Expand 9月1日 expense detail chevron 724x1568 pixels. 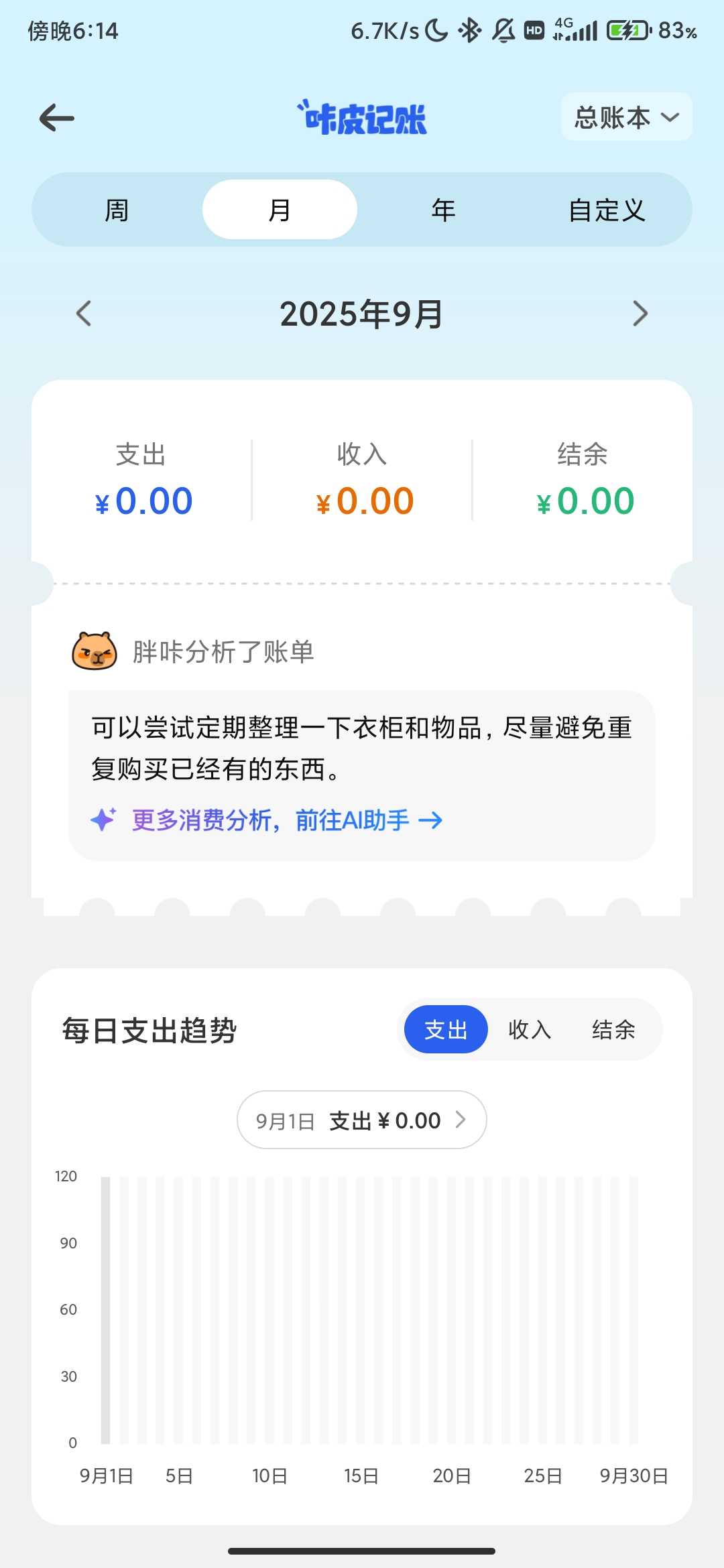(x=461, y=1119)
